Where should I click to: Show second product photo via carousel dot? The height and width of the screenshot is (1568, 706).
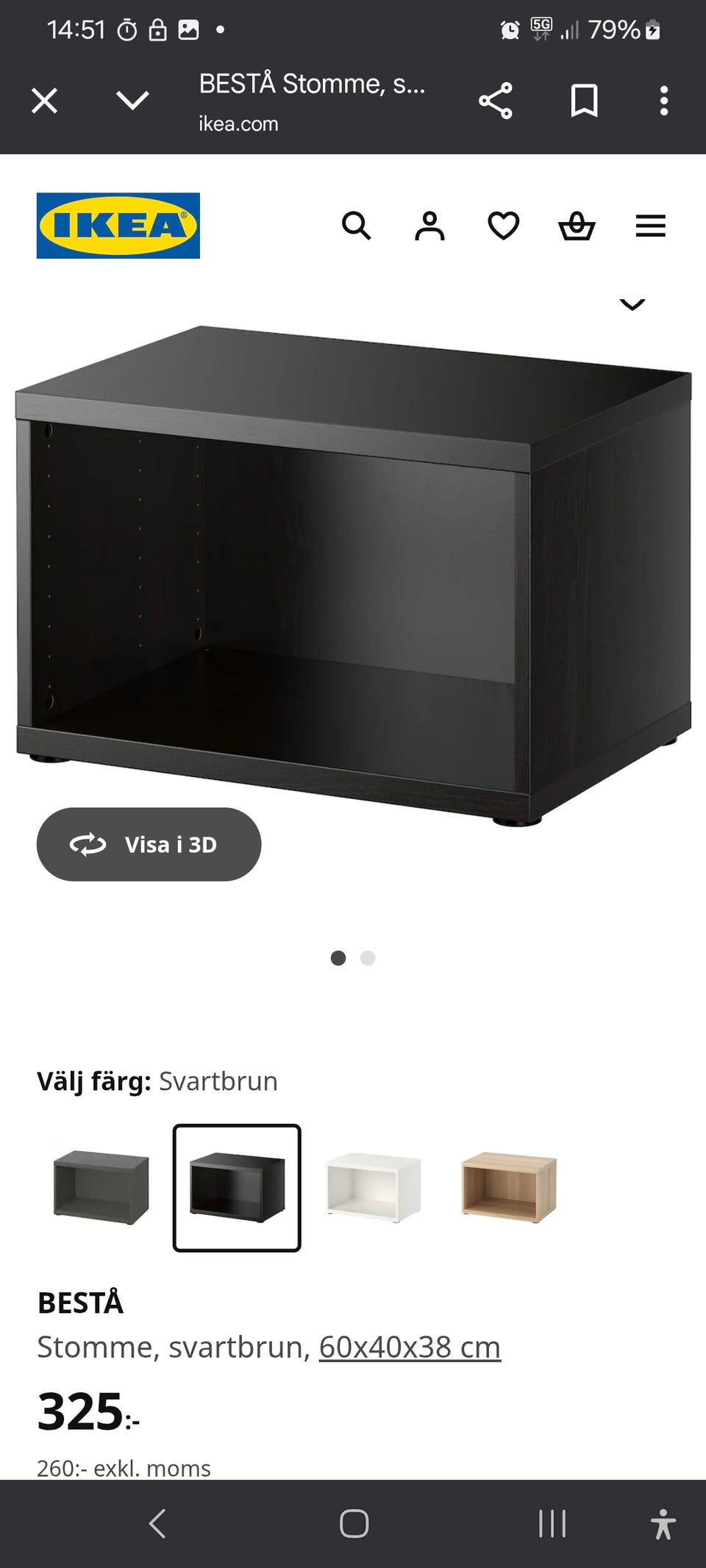coord(368,958)
